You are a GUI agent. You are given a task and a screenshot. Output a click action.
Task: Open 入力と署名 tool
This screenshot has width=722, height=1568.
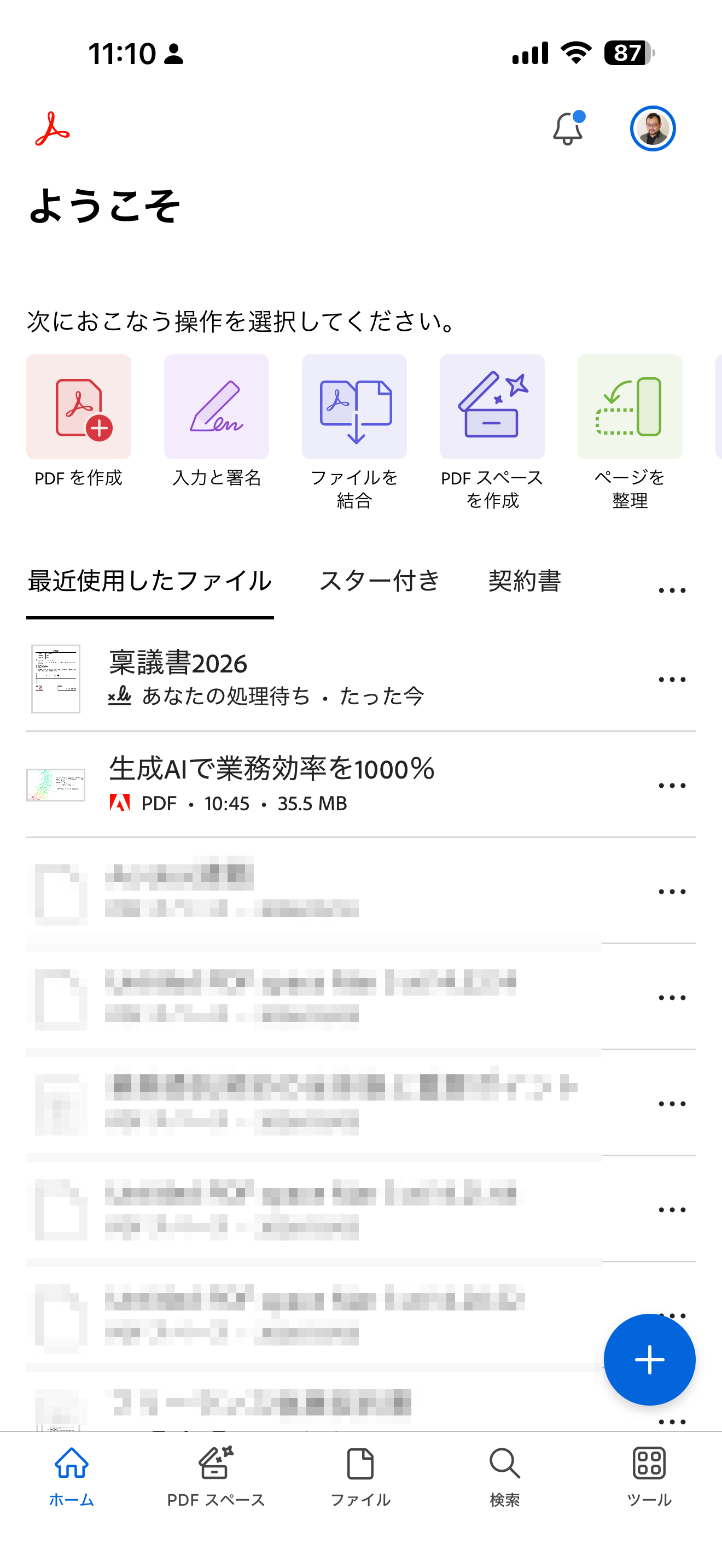coord(217,421)
